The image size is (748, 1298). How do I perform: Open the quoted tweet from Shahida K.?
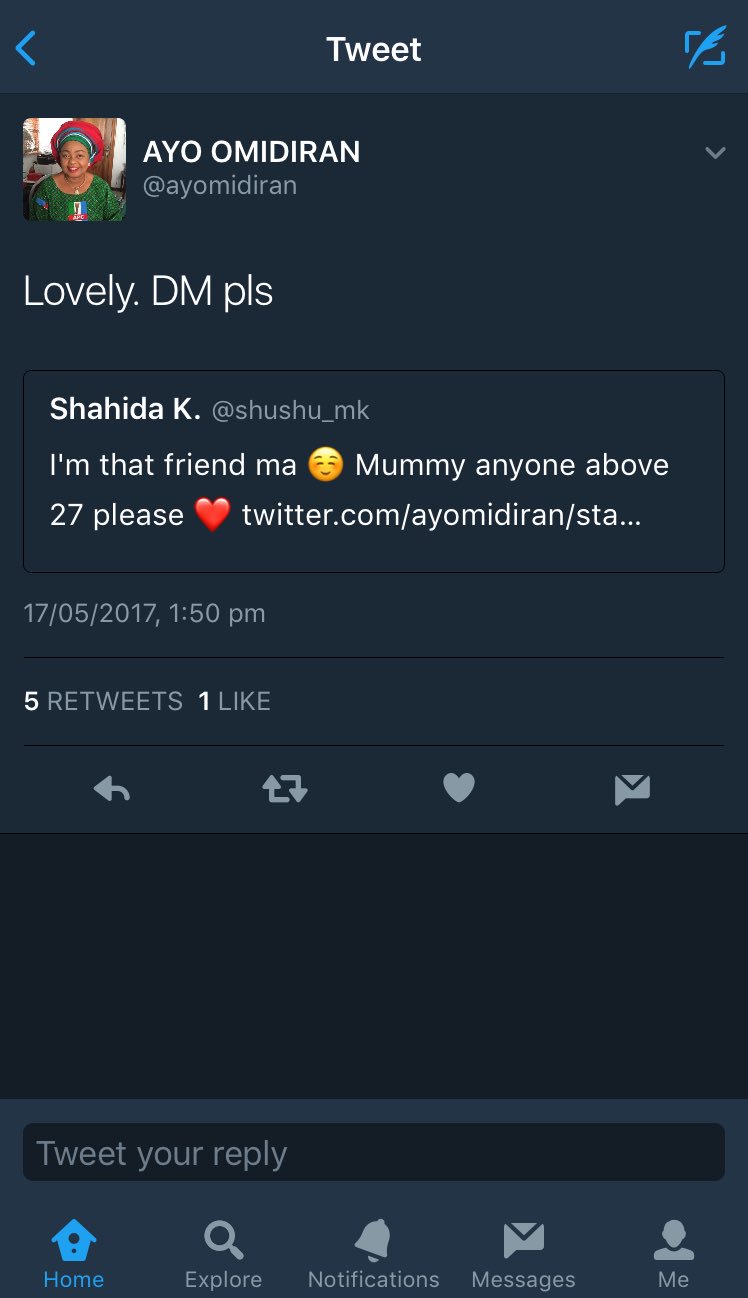tap(373, 471)
